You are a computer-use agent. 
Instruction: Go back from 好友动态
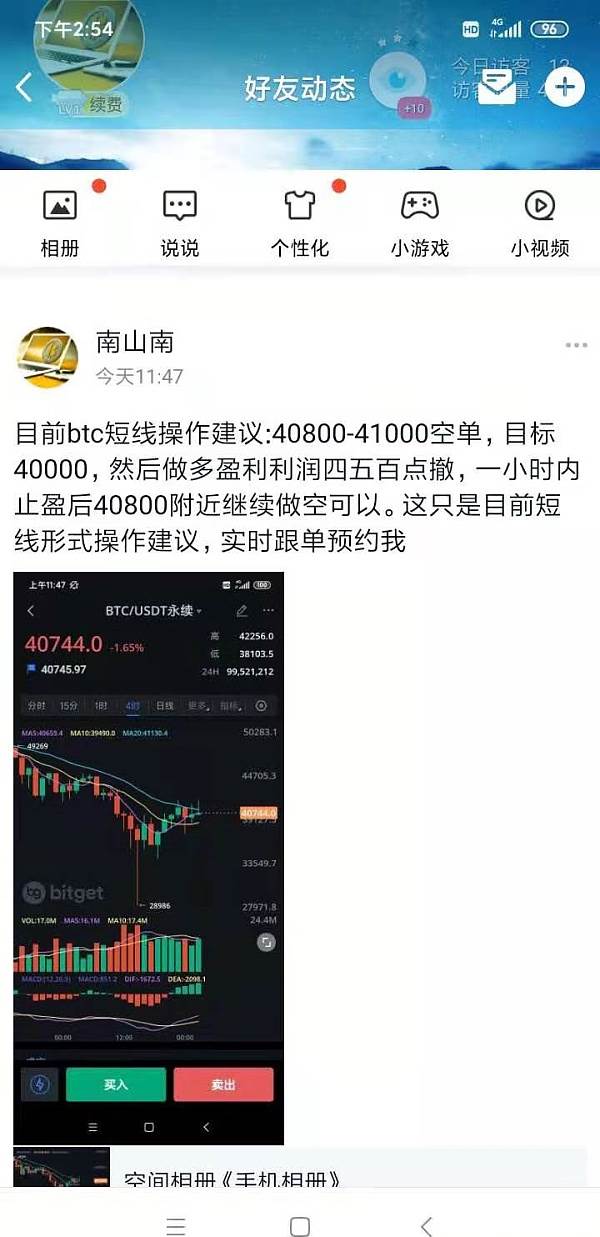pyautogui.click(x=24, y=88)
